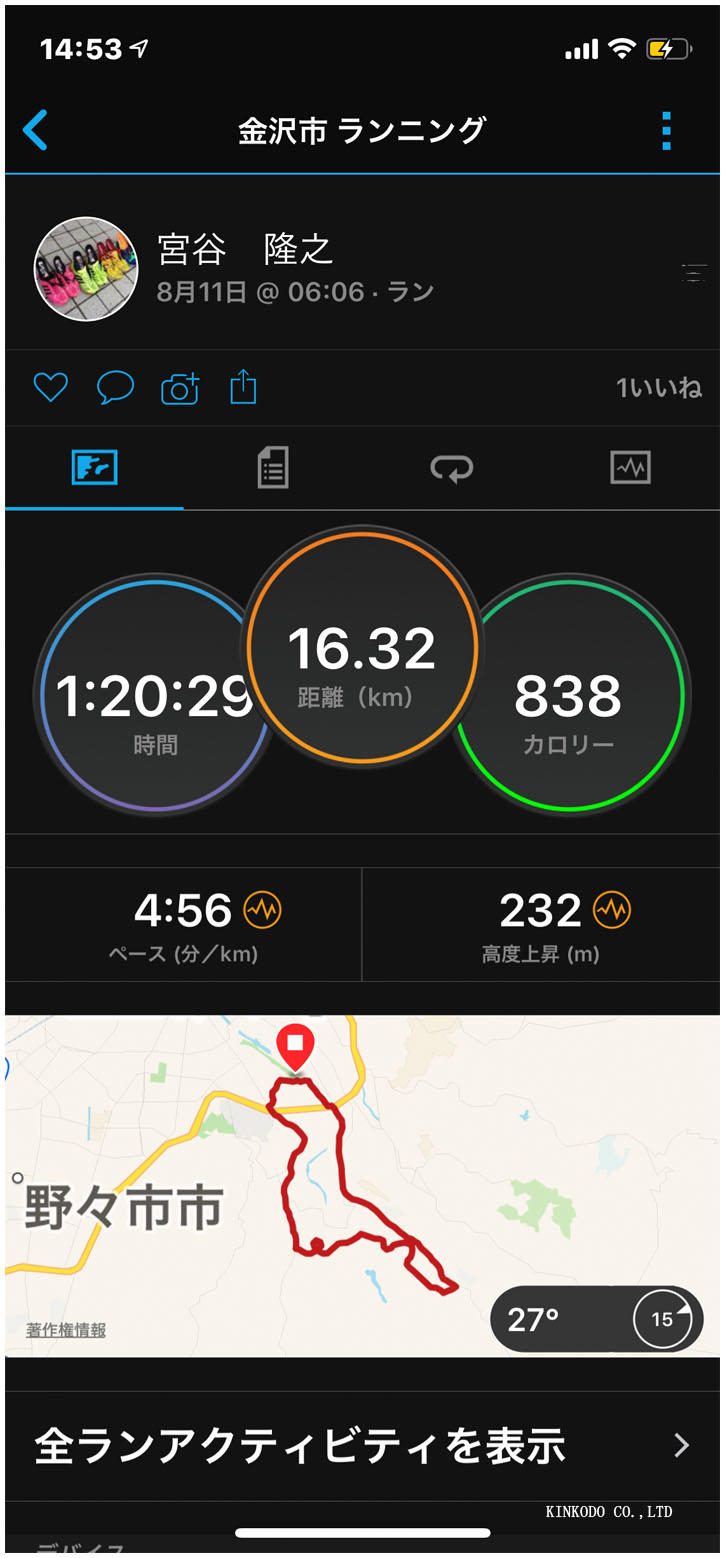Open the three-dot overflow menu
725x1558 pixels.
[x=666, y=131]
